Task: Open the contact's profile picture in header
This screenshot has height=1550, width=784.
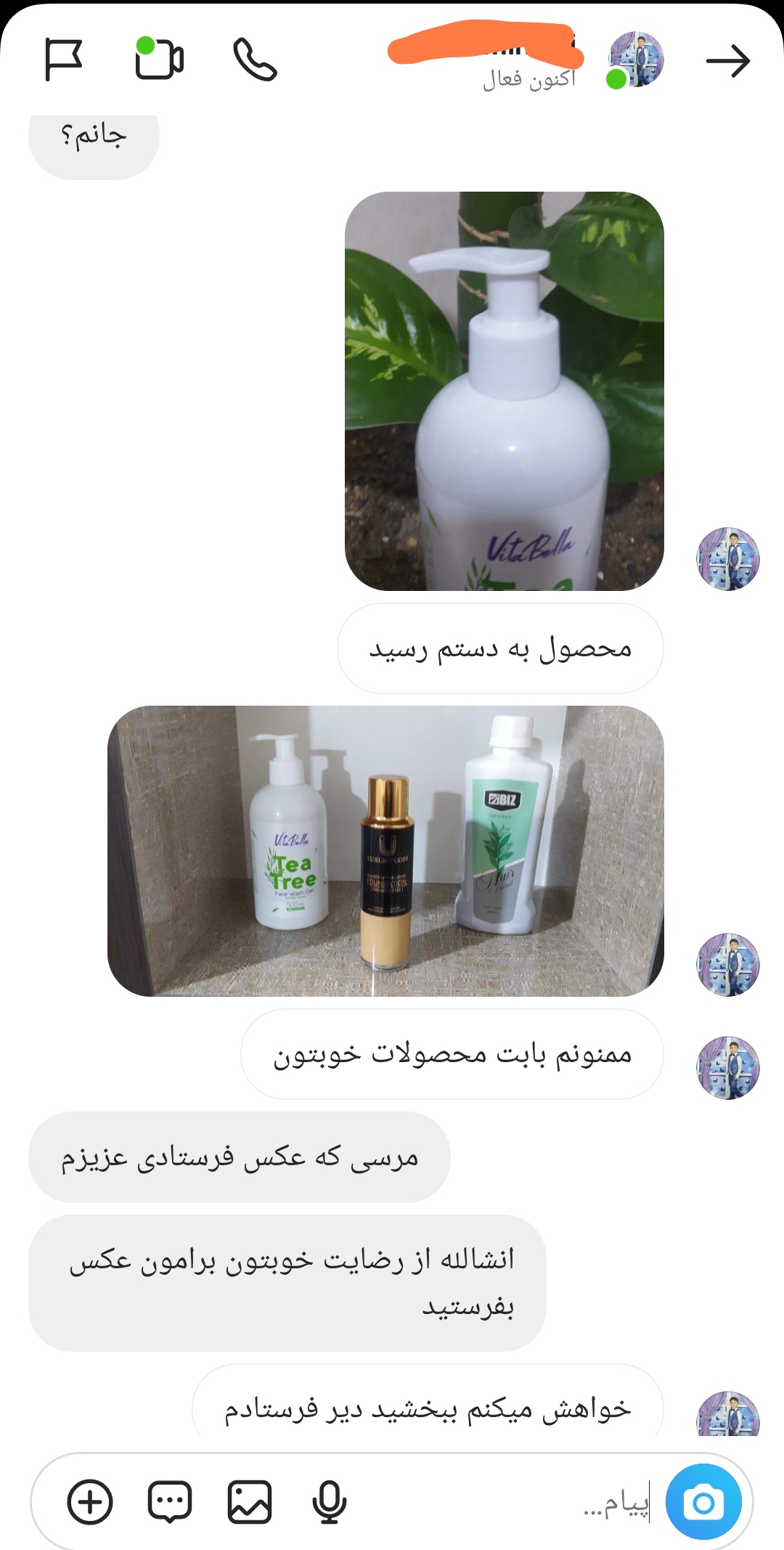Action: tap(636, 60)
